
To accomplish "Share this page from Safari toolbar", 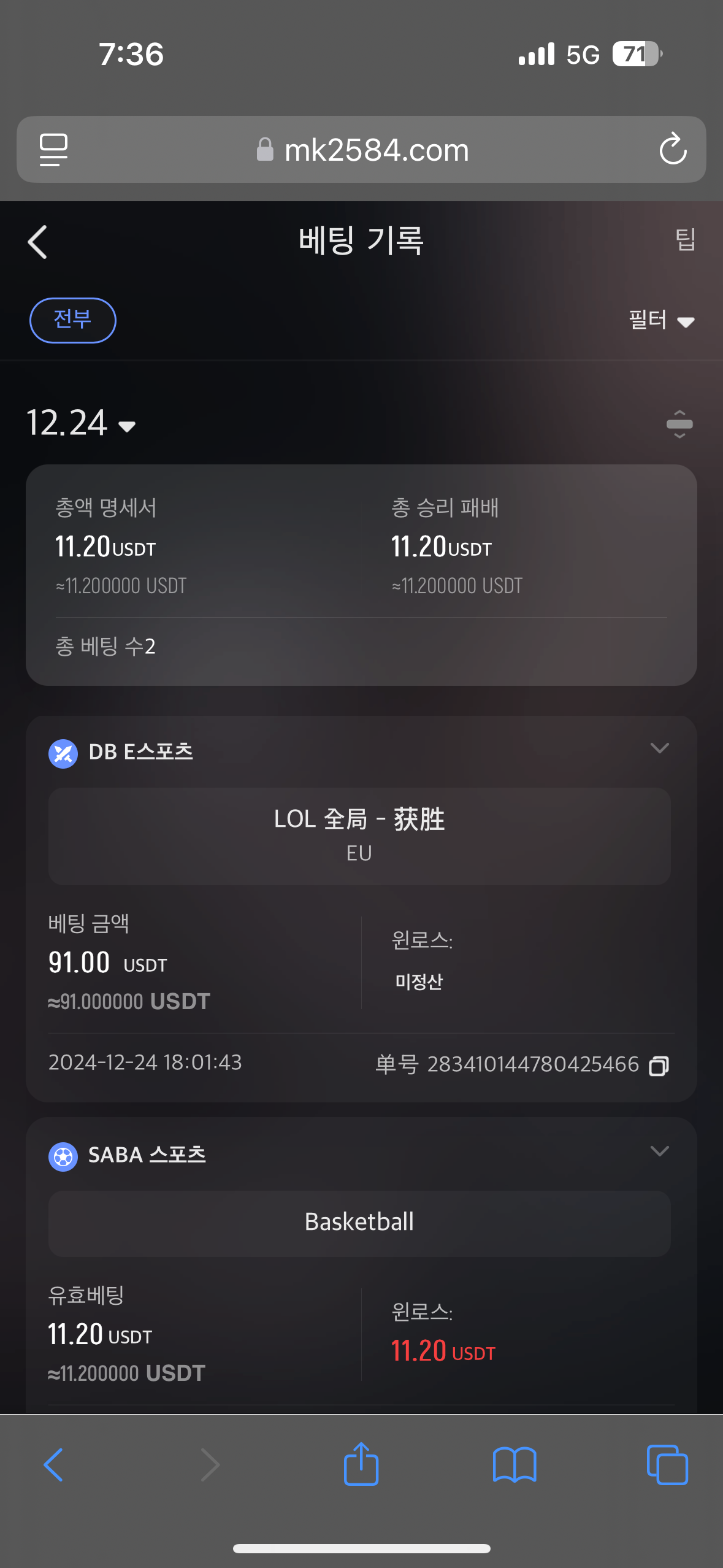I will (x=361, y=1463).
